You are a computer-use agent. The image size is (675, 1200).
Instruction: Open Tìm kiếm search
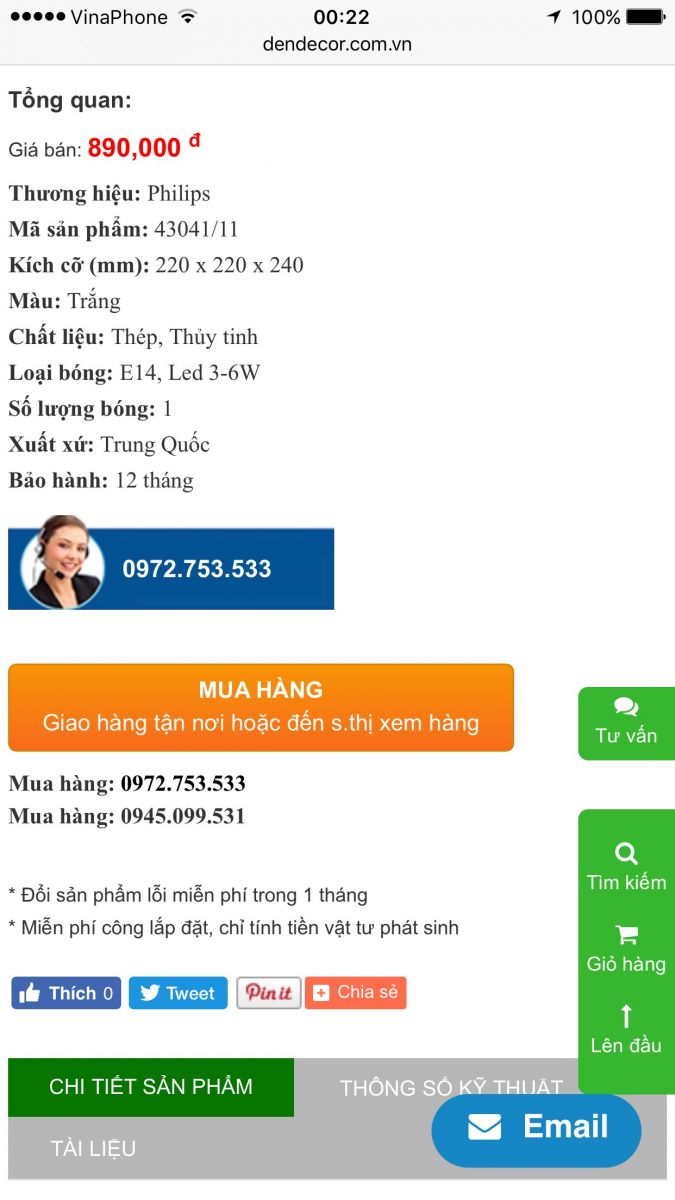click(x=626, y=866)
